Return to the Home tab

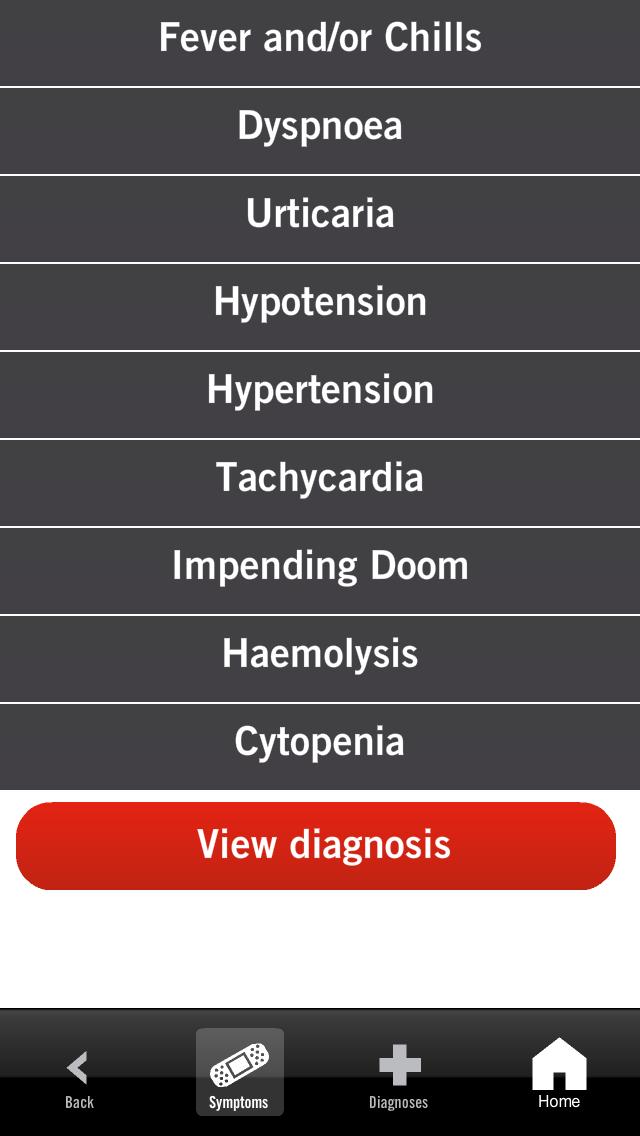(558, 1074)
